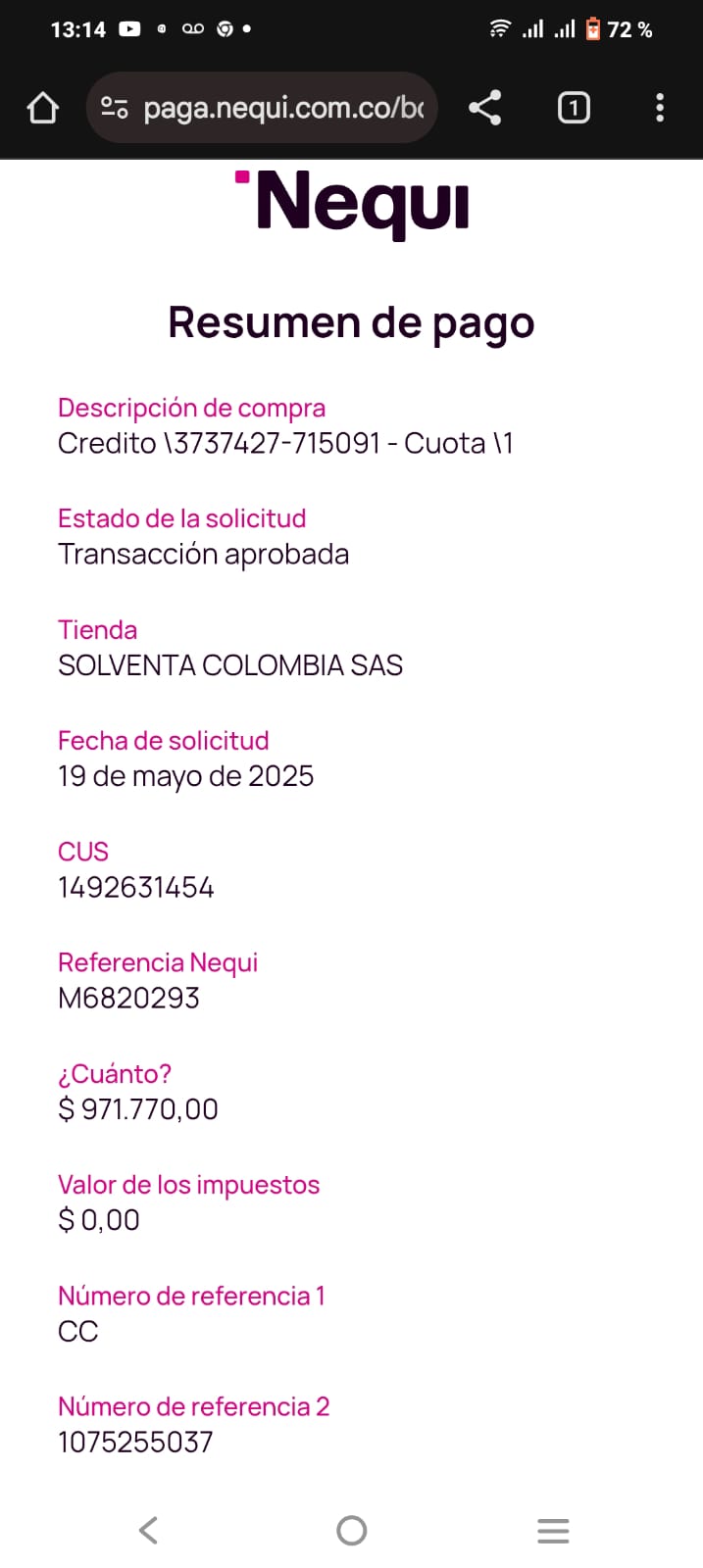The width and height of the screenshot is (703, 1568).
Task: Tap the paga.nequi.com.co address bar
Action: click(x=283, y=108)
